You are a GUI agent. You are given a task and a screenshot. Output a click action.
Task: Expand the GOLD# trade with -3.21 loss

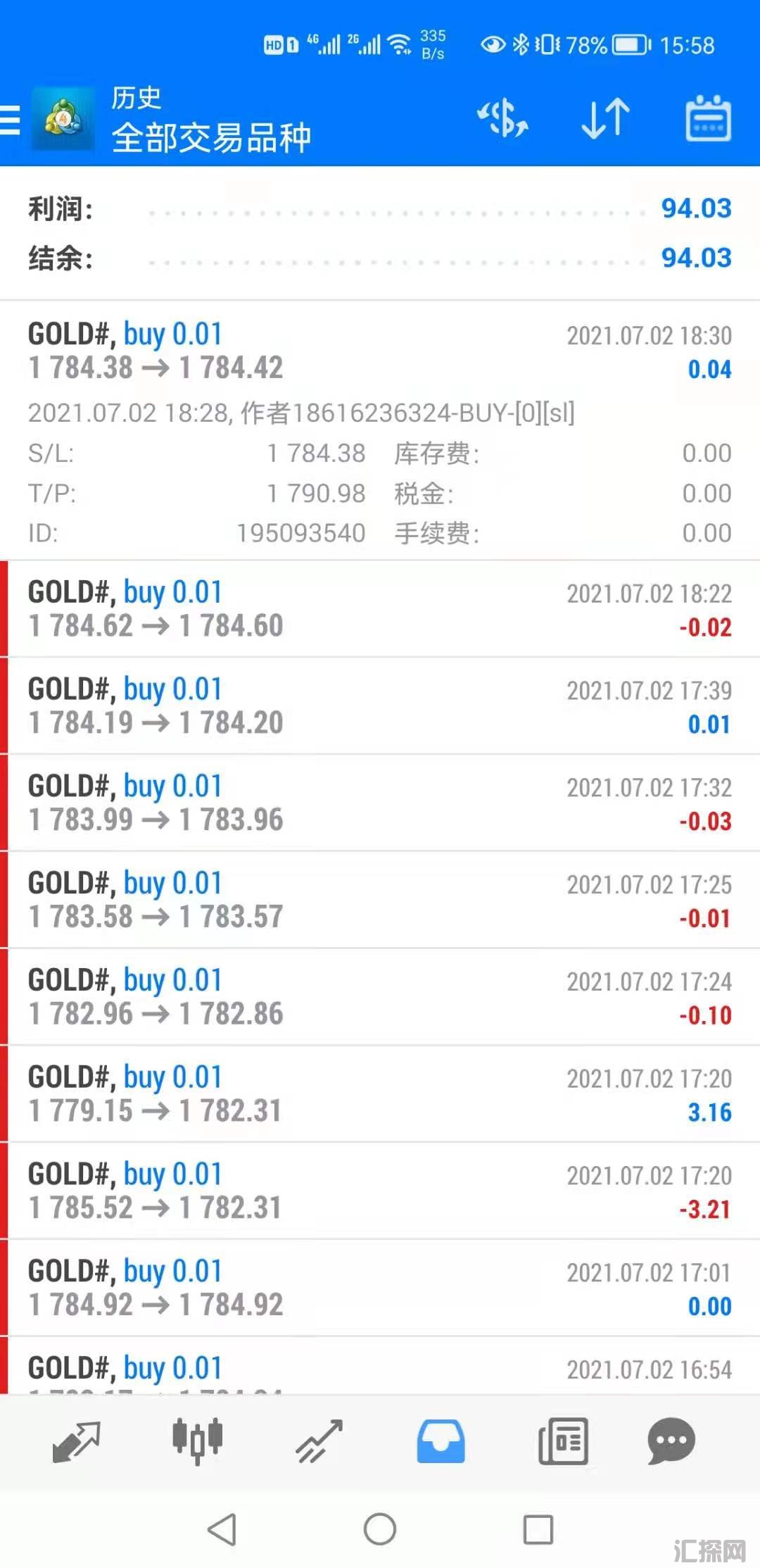[380, 1192]
